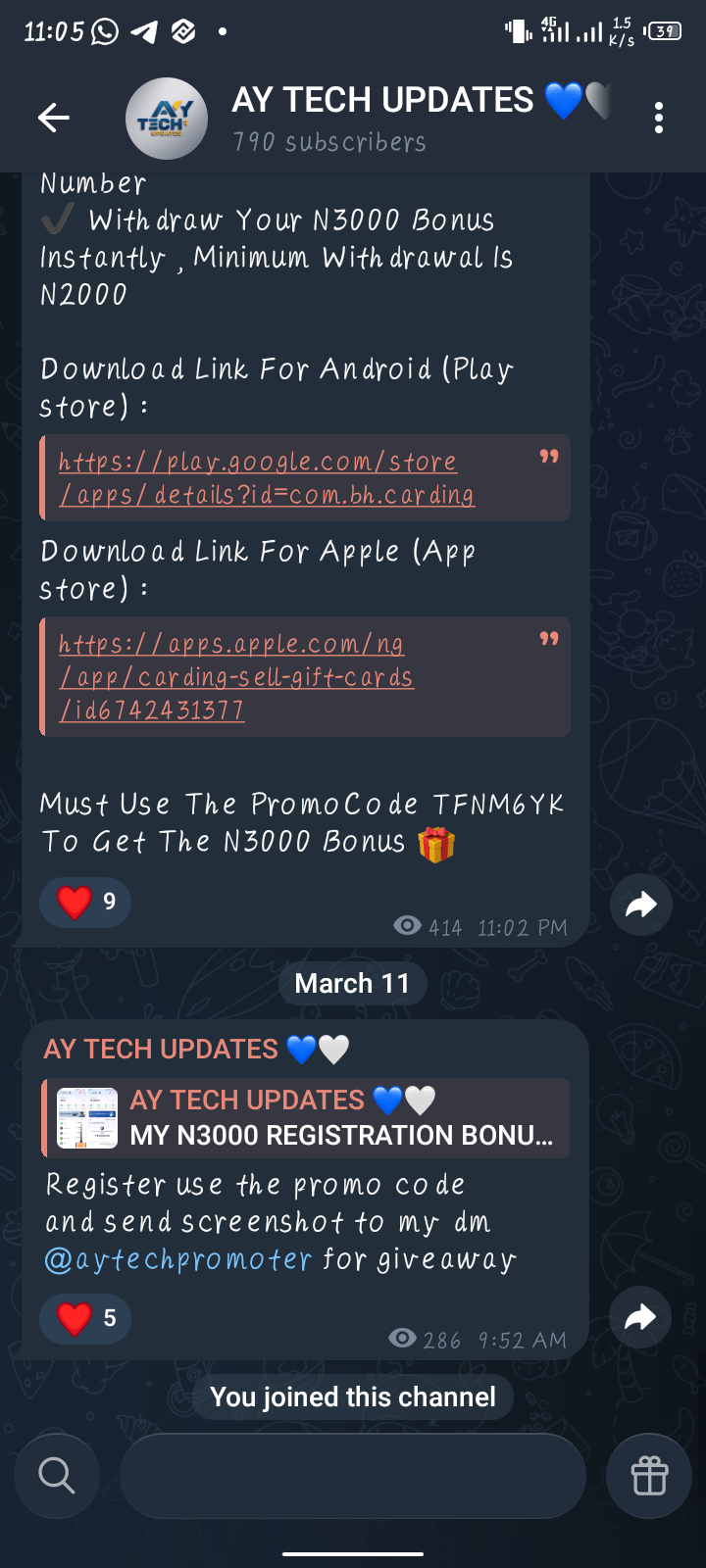This screenshot has height=1568, width=706.
Task: Tap the March 11 date chip
Action: 352,983
